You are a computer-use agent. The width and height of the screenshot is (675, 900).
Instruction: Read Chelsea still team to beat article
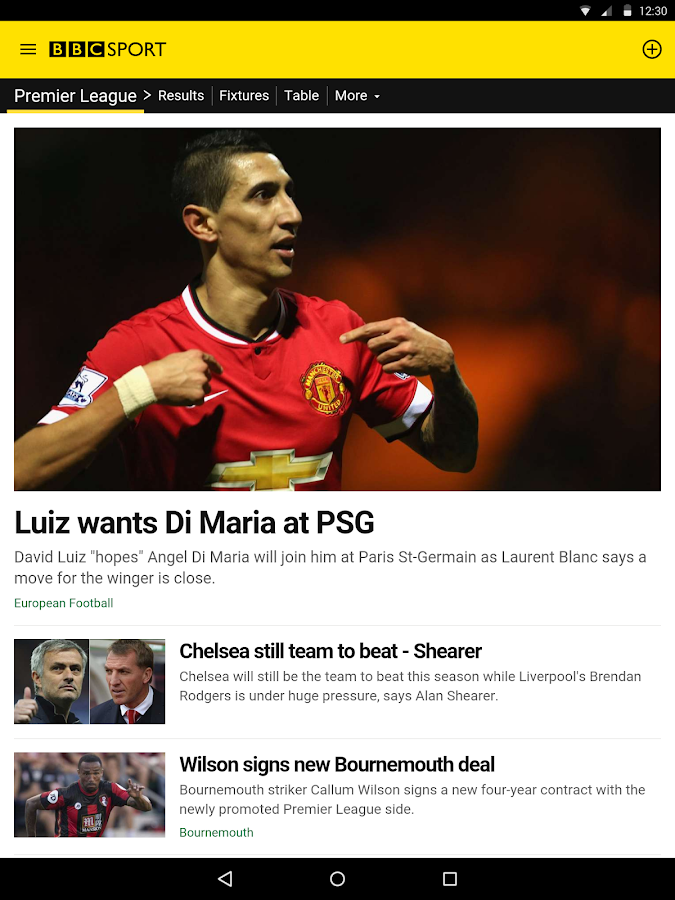point(330,652)
